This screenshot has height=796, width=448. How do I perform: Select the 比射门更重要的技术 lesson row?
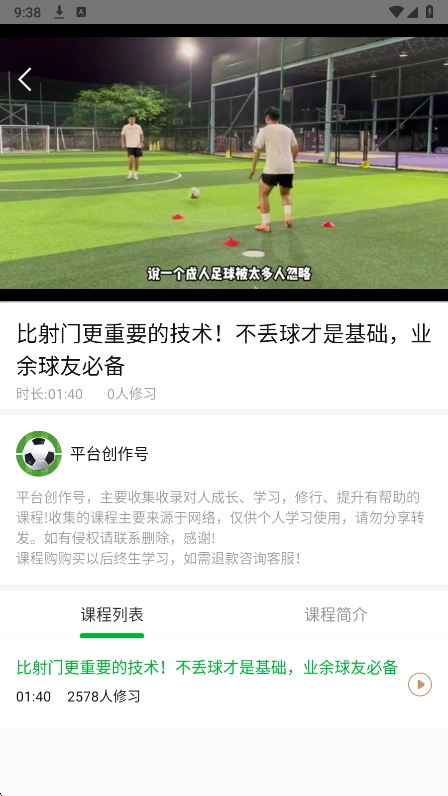point(224,684)
